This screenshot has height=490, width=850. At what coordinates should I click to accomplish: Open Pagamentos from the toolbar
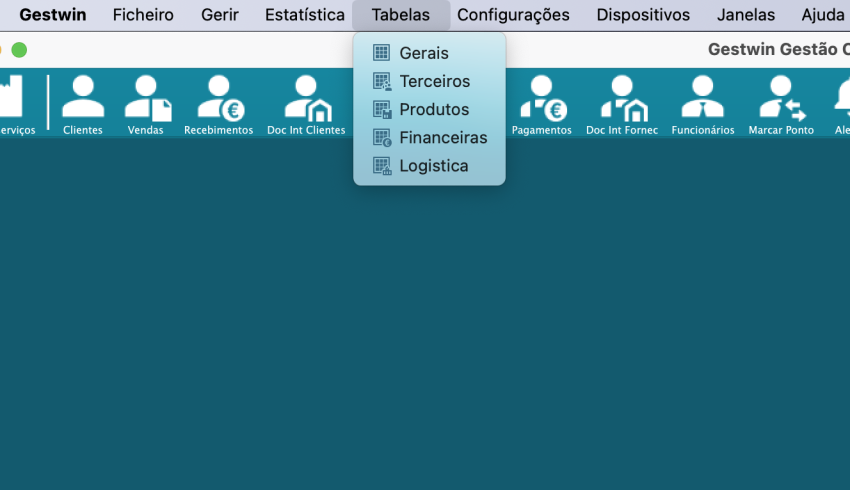click(542, 105)
